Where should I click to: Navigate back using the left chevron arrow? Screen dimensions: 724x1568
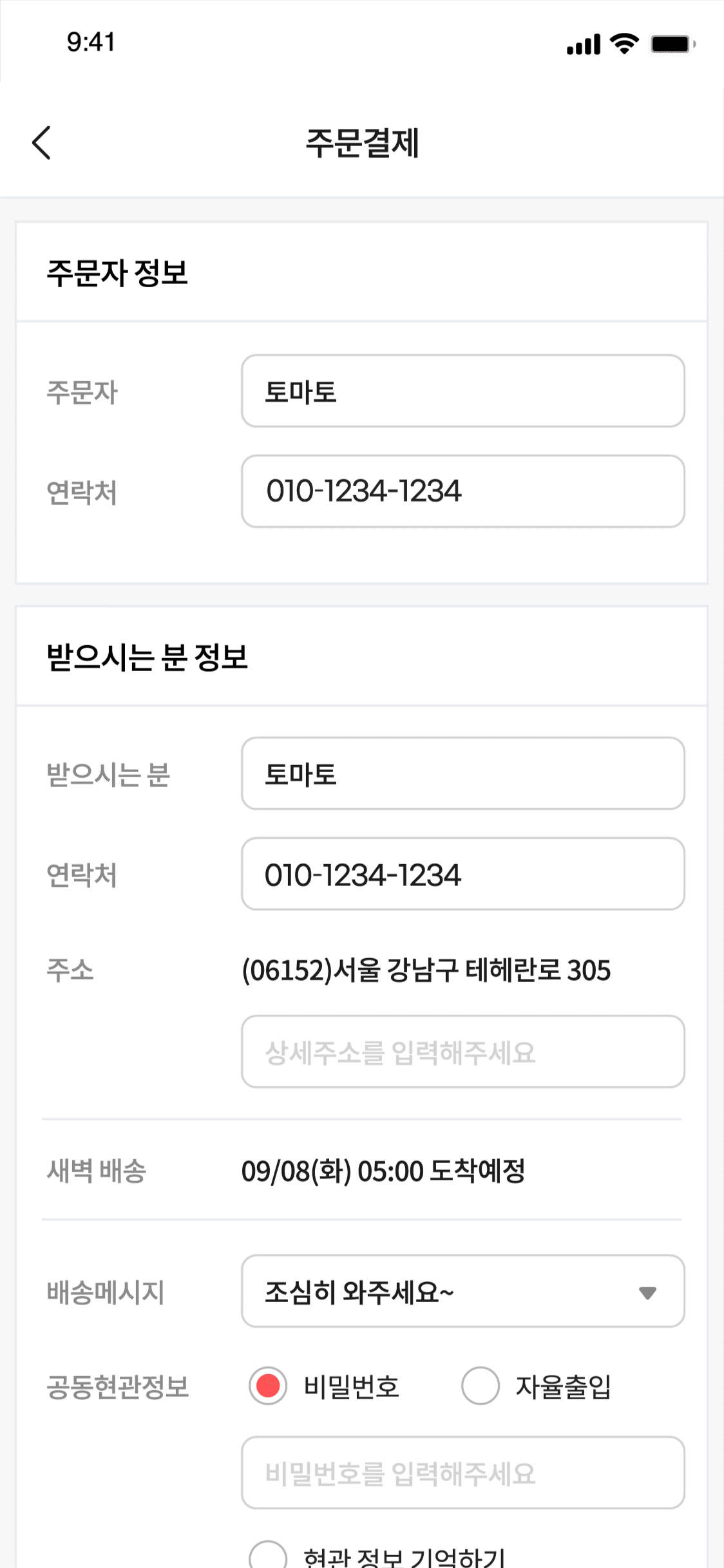point(41,144)
